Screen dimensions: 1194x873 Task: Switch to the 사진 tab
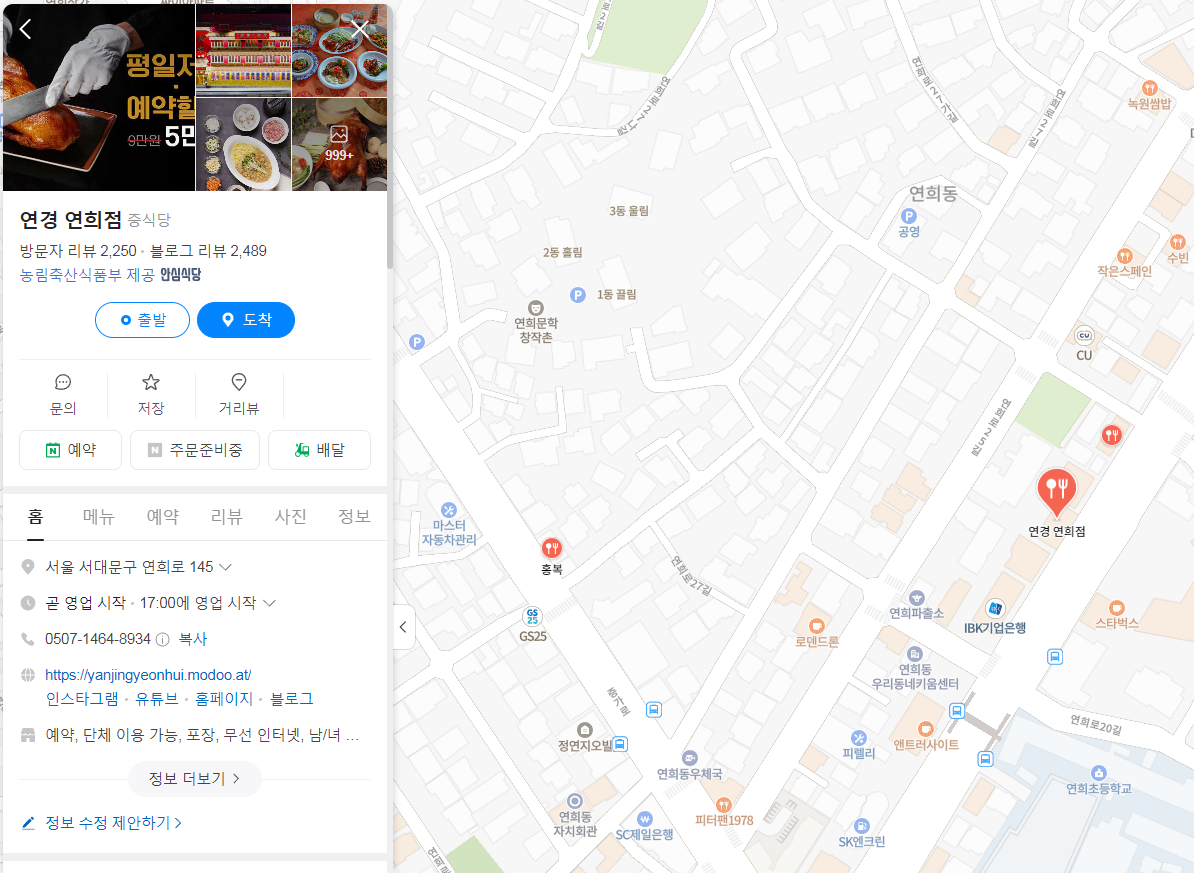[291, 517]
